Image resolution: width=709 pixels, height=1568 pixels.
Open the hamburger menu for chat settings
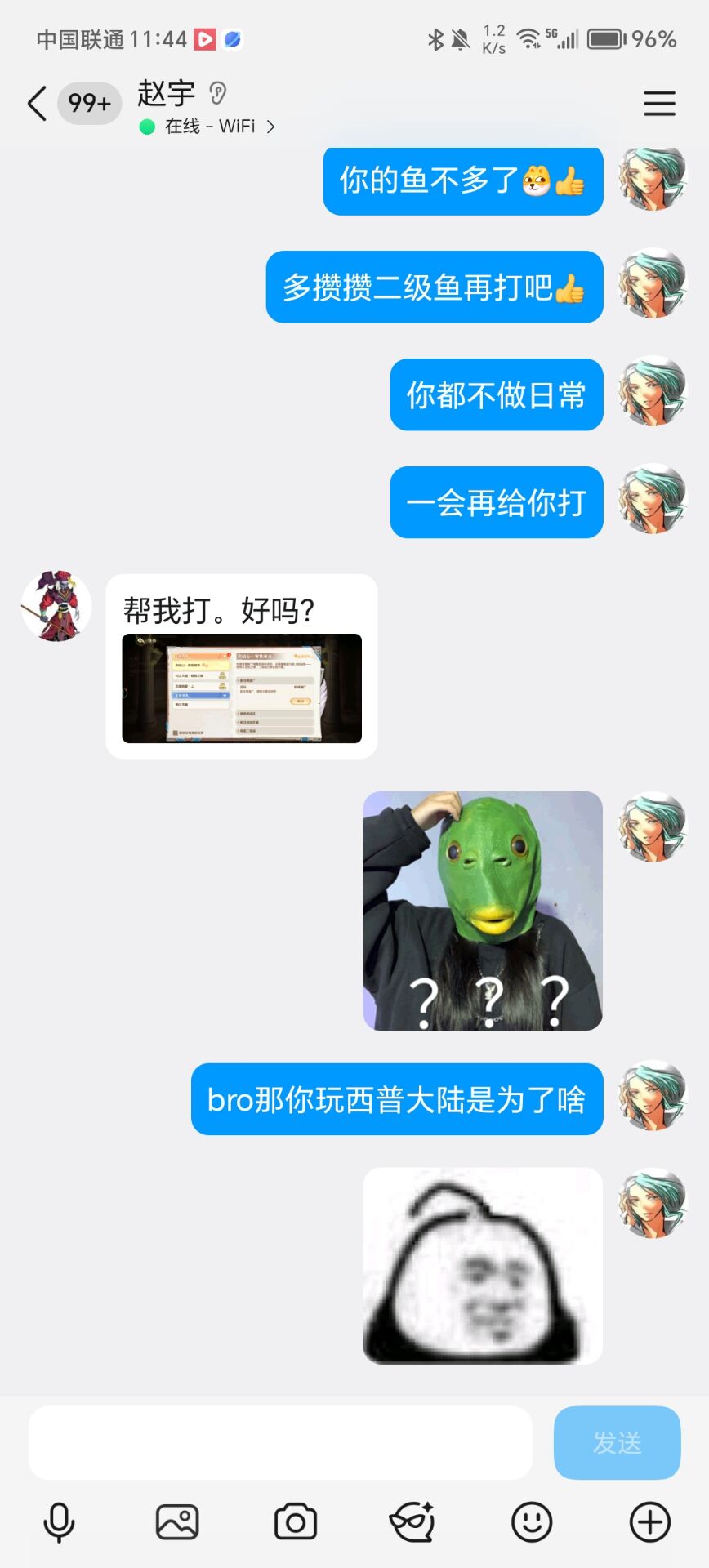pos(659,105)
